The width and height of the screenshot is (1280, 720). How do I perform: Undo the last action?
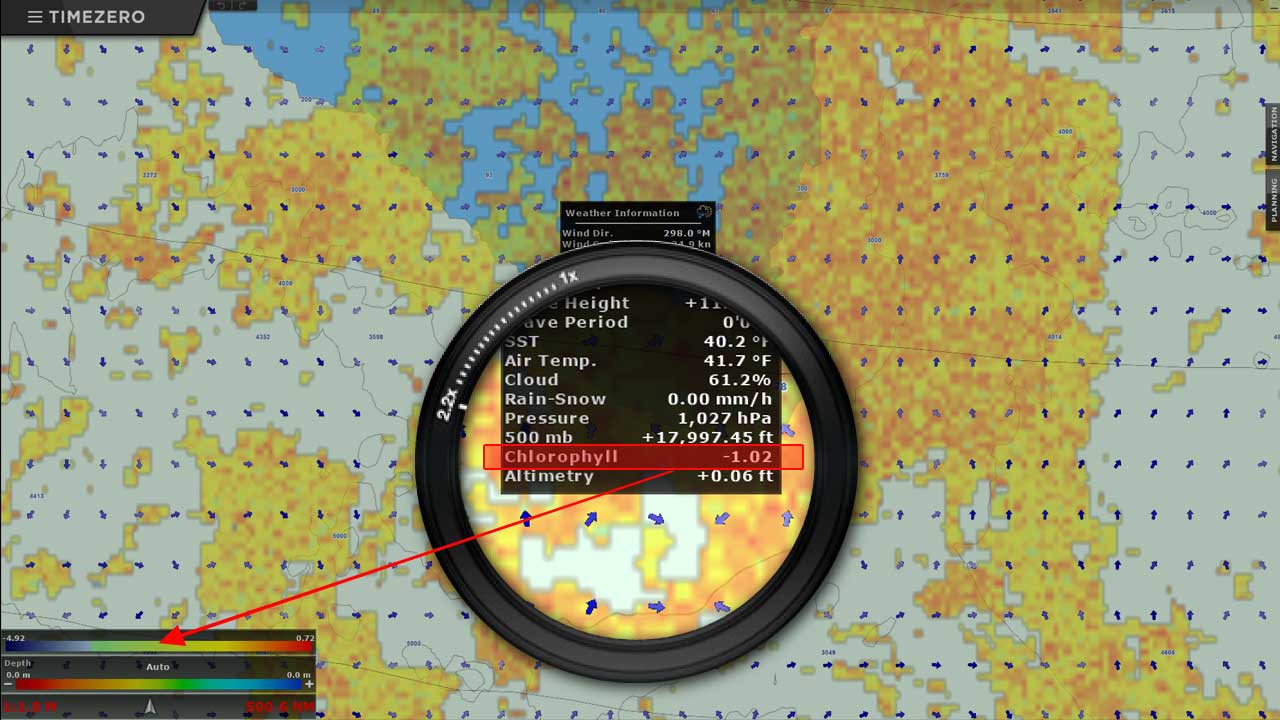tap(223, 6)
